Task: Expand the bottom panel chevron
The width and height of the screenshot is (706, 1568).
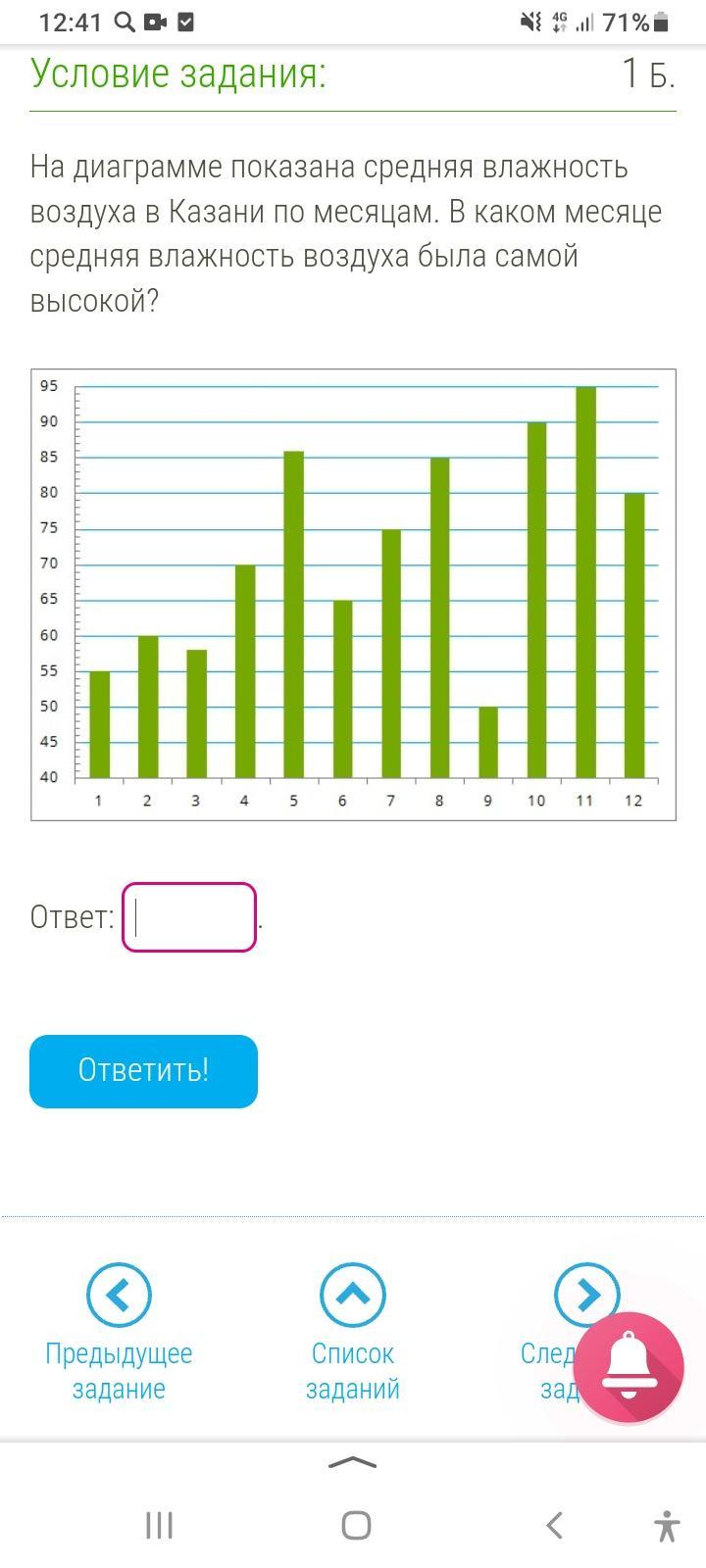Action: (x=353, y=1462)
